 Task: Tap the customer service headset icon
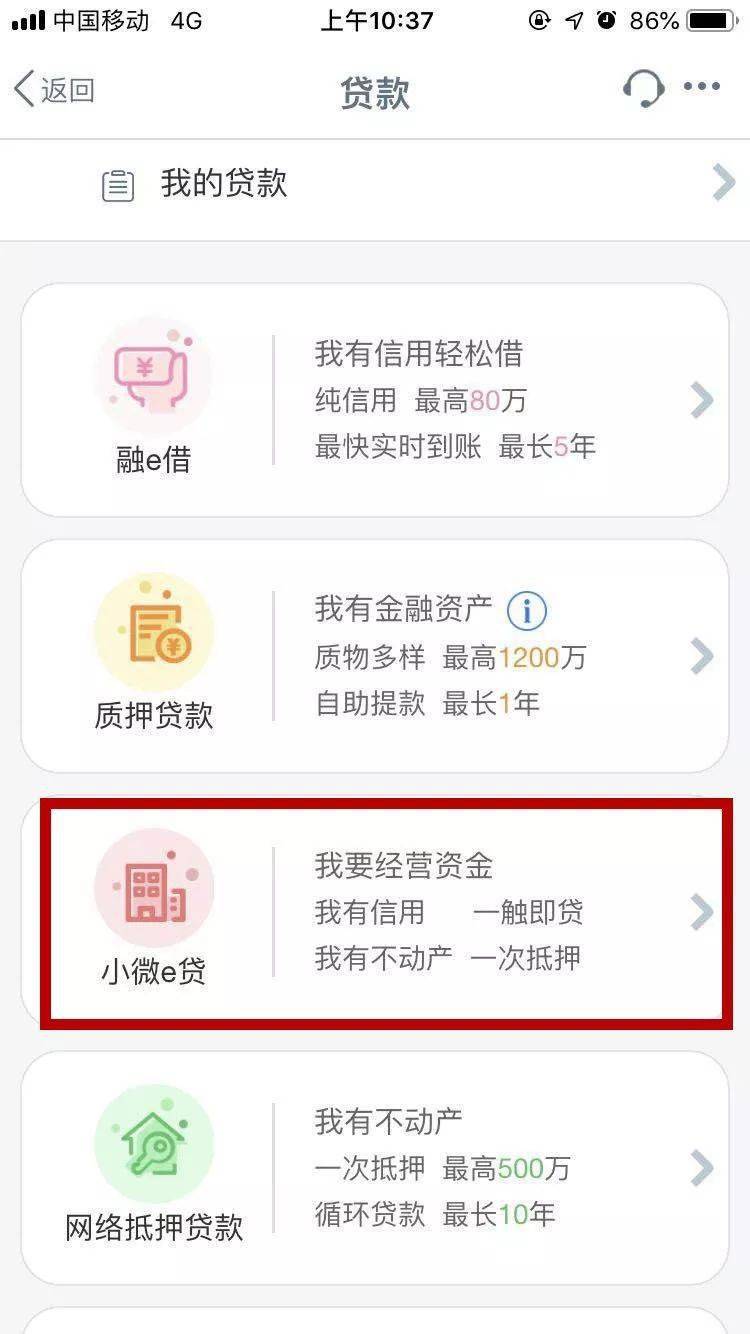point(645,88)
